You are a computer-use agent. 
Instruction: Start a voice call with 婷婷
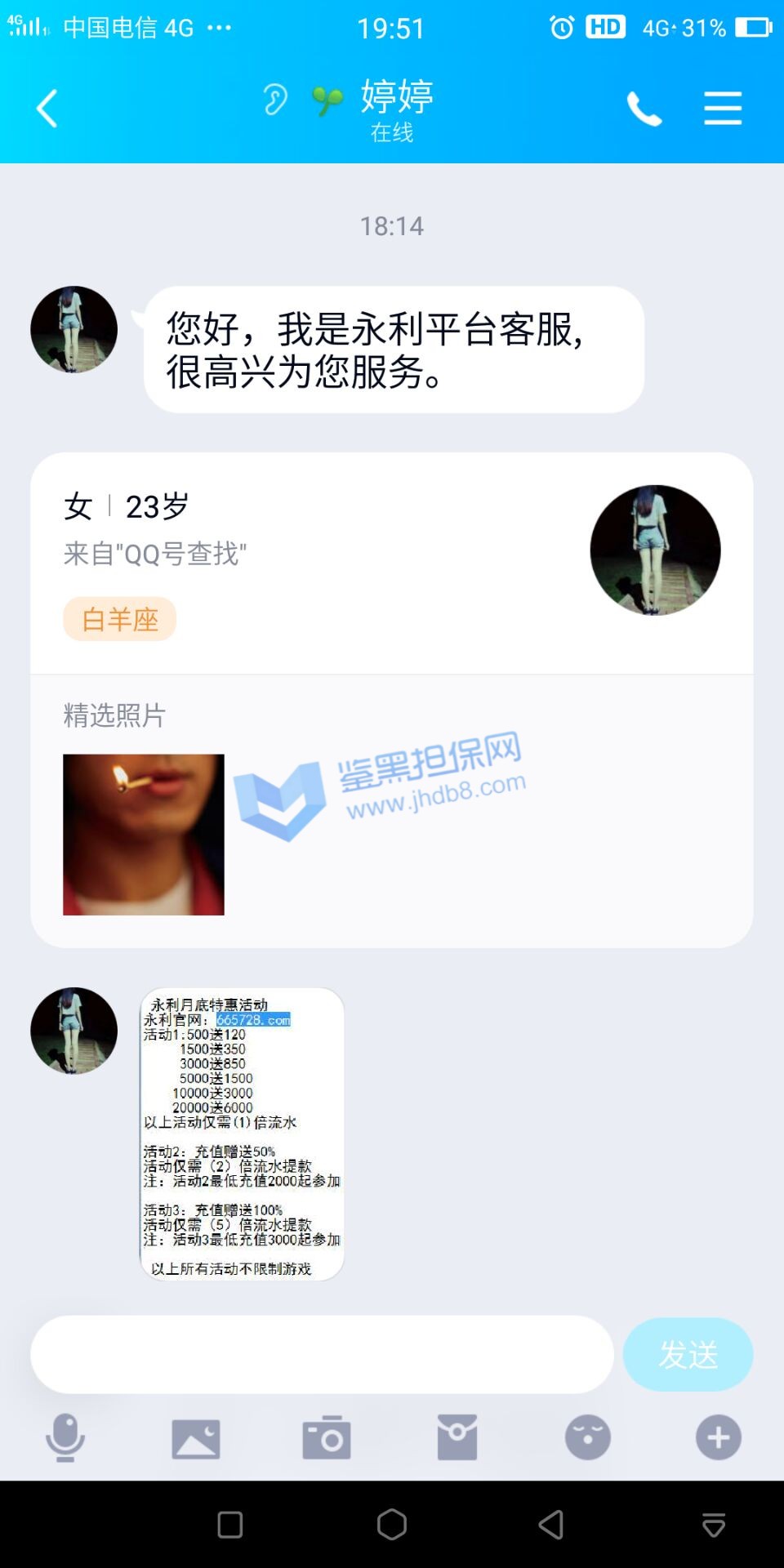click(x=644, y=109)
